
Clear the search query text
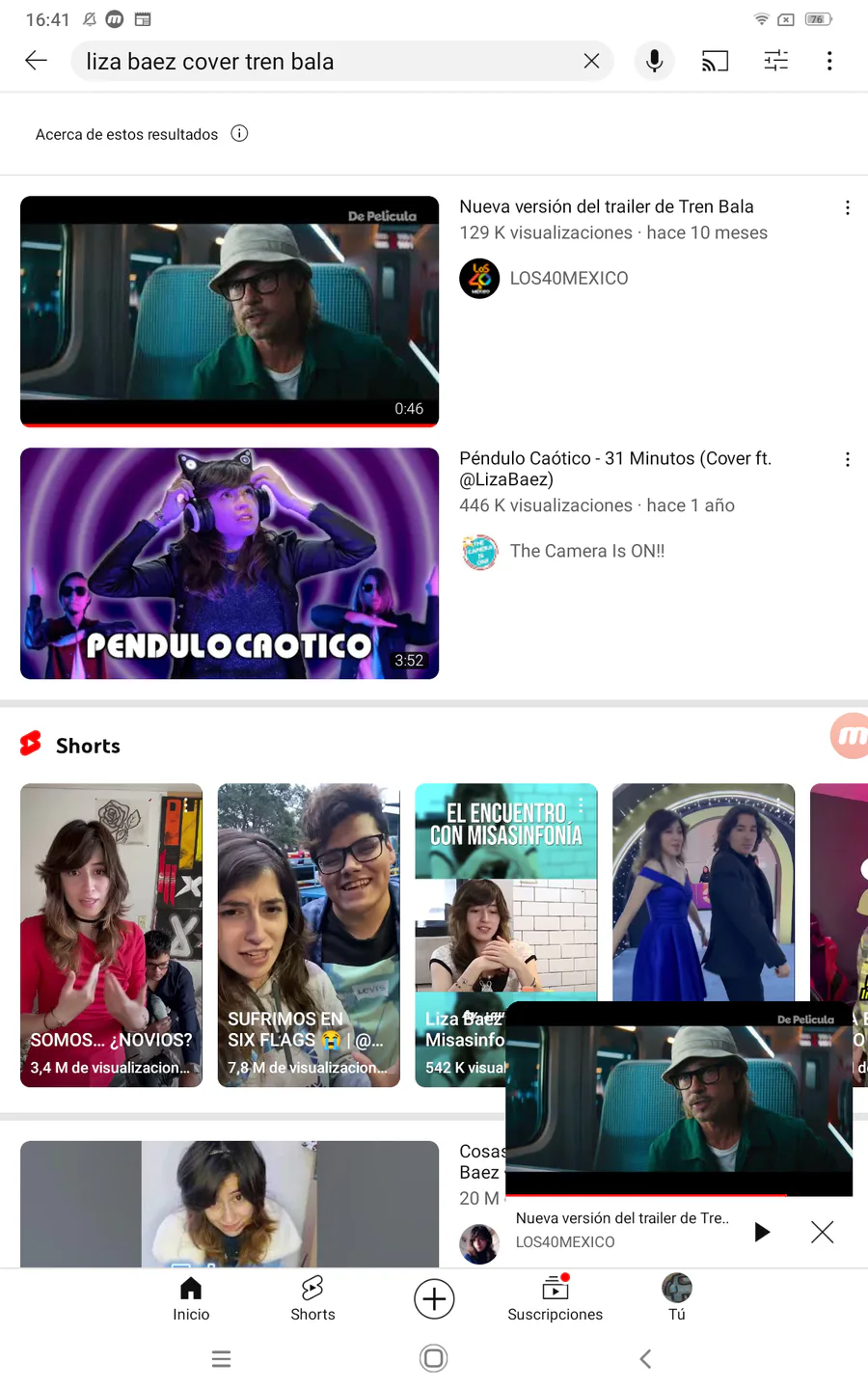coord(591,61)
